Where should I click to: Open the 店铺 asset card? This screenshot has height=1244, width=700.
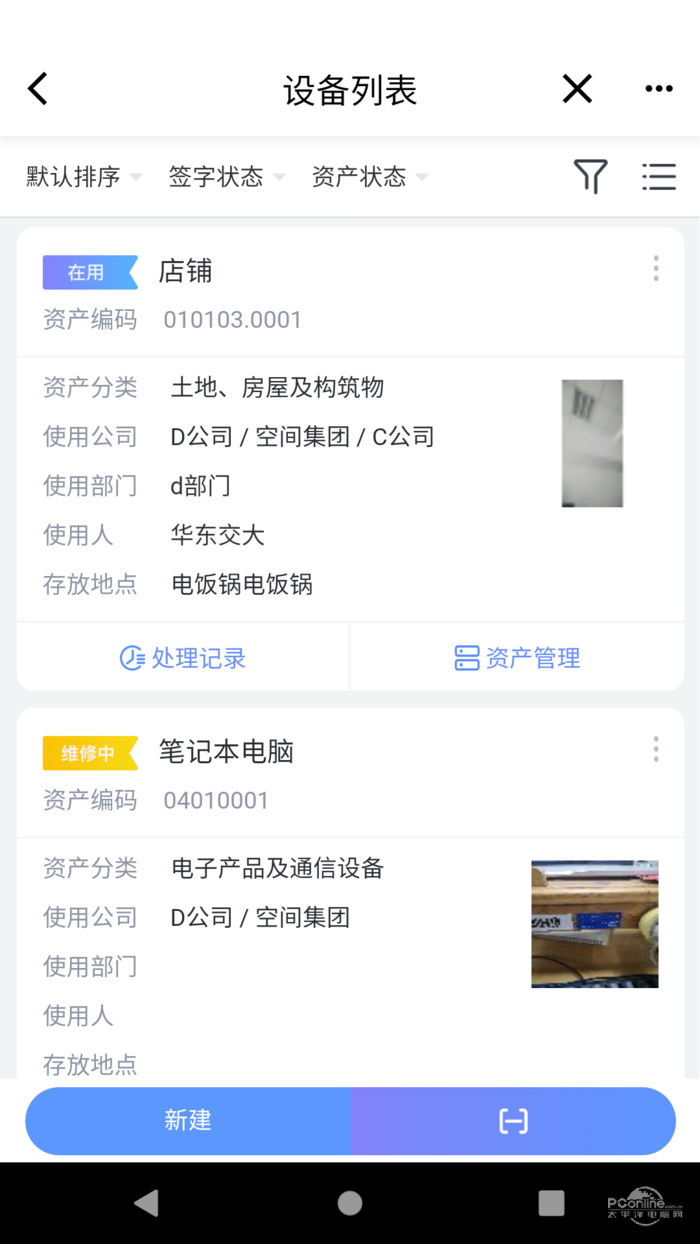(x=186, y=272)
